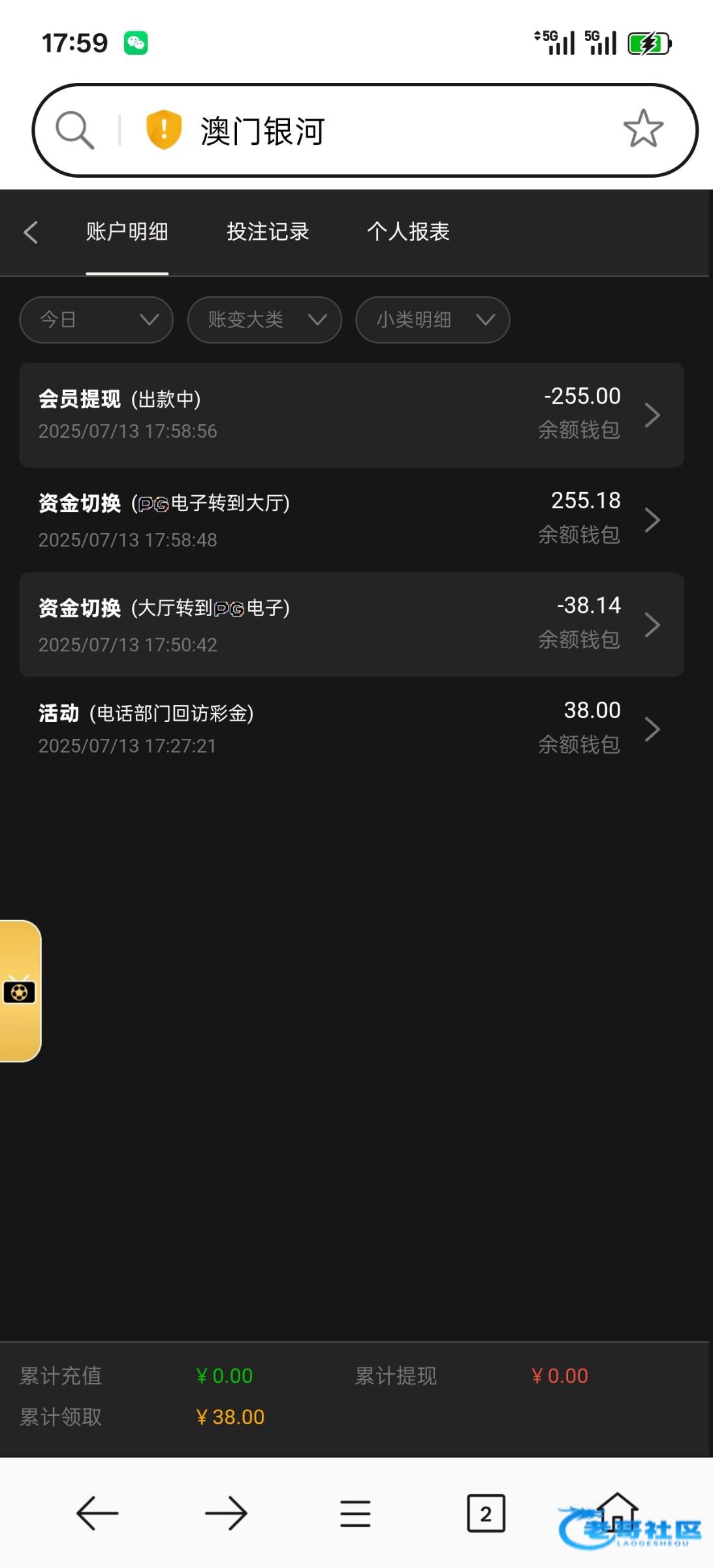Open the browser menu

pyautogui.click(x=355, y=1513)
